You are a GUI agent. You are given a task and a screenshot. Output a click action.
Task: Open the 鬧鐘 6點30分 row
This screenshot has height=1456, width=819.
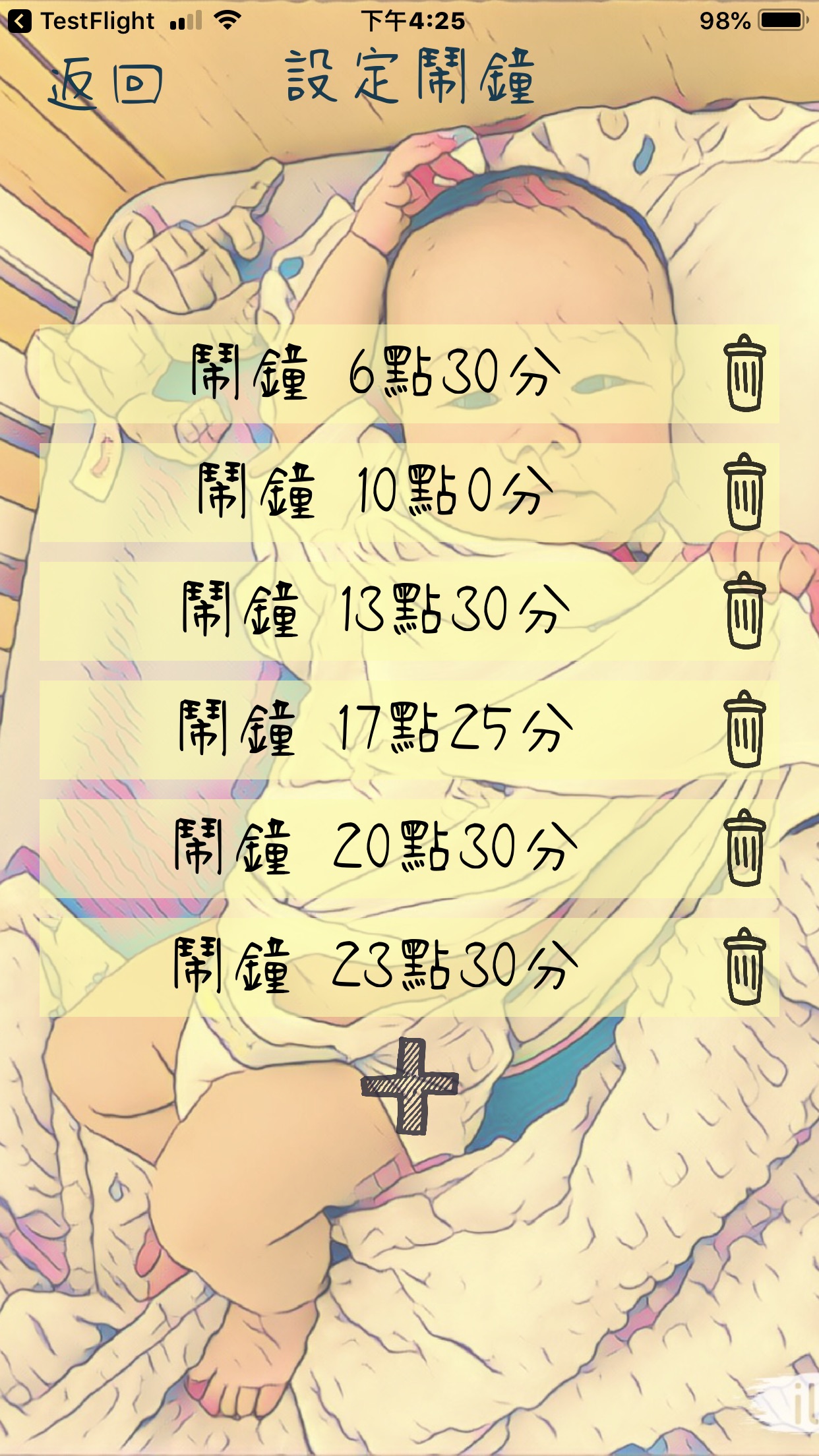click(x=376, y=373)
